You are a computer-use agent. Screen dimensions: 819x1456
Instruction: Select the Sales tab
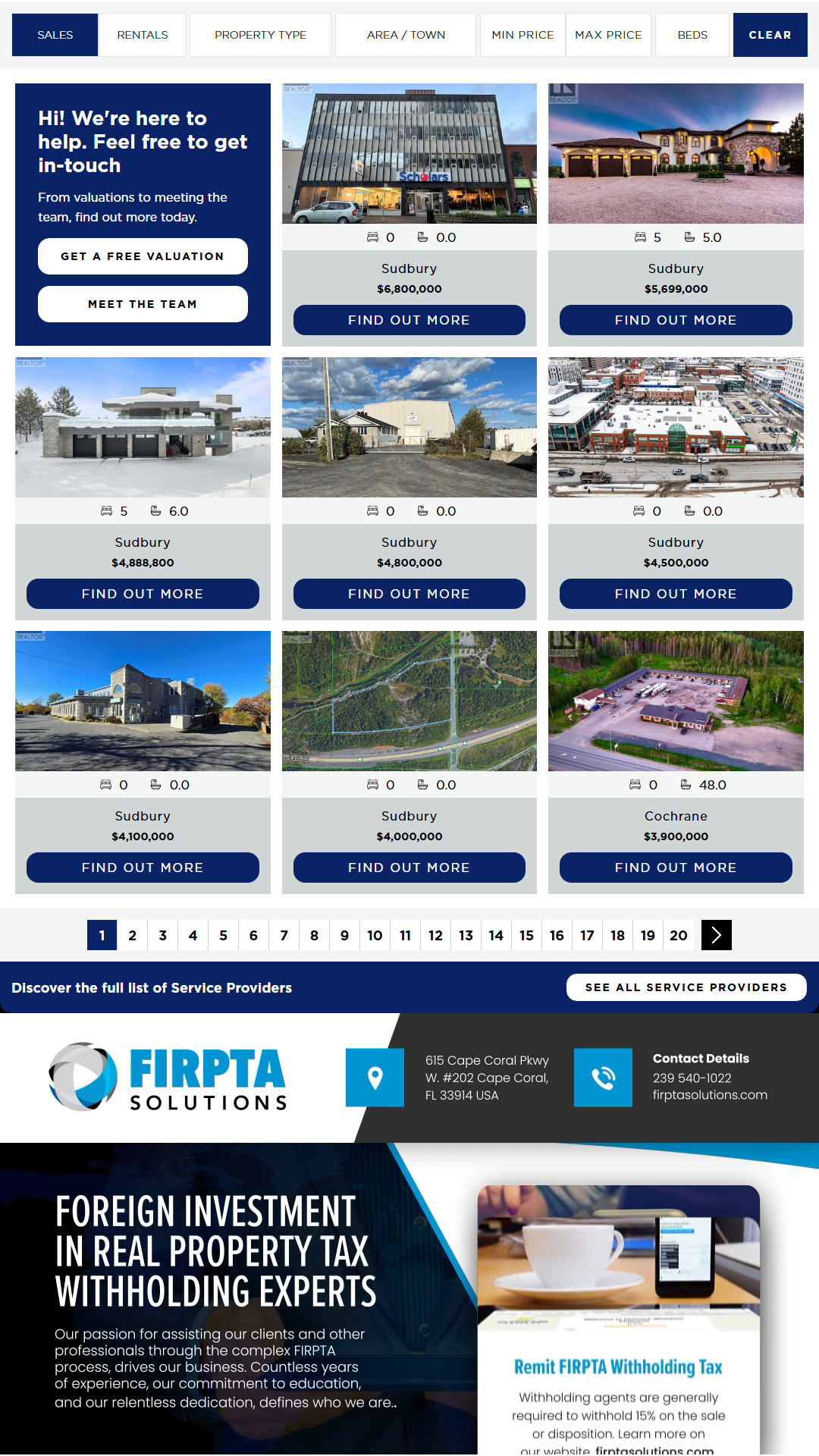(x=55, y=35)
